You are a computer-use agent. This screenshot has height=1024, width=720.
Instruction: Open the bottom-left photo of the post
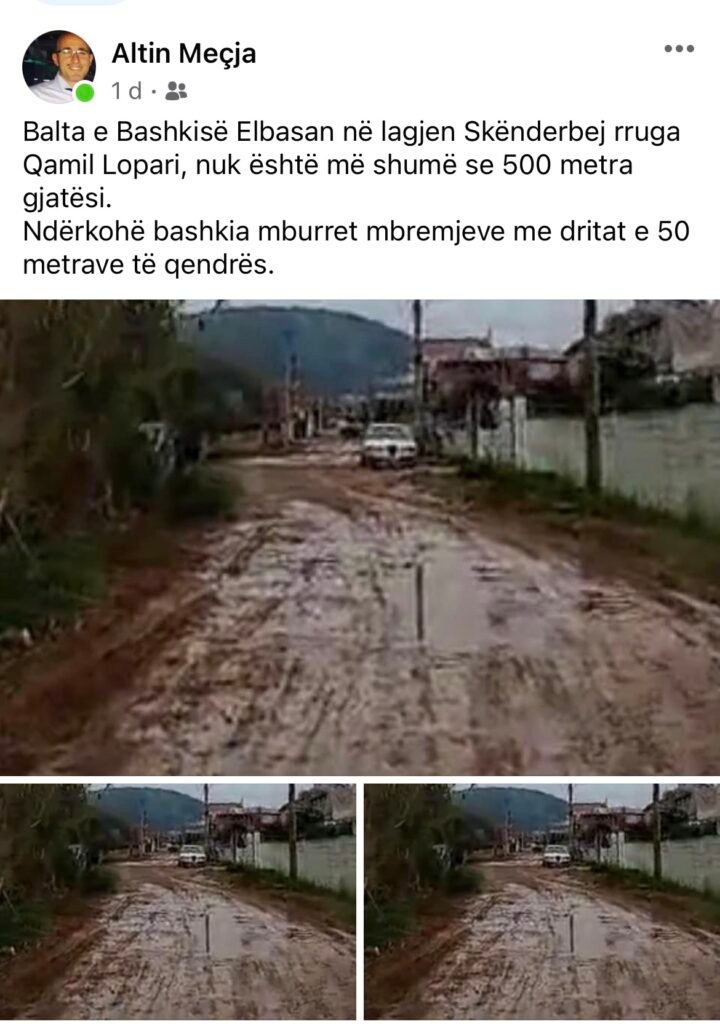click(x=178, y=900)
